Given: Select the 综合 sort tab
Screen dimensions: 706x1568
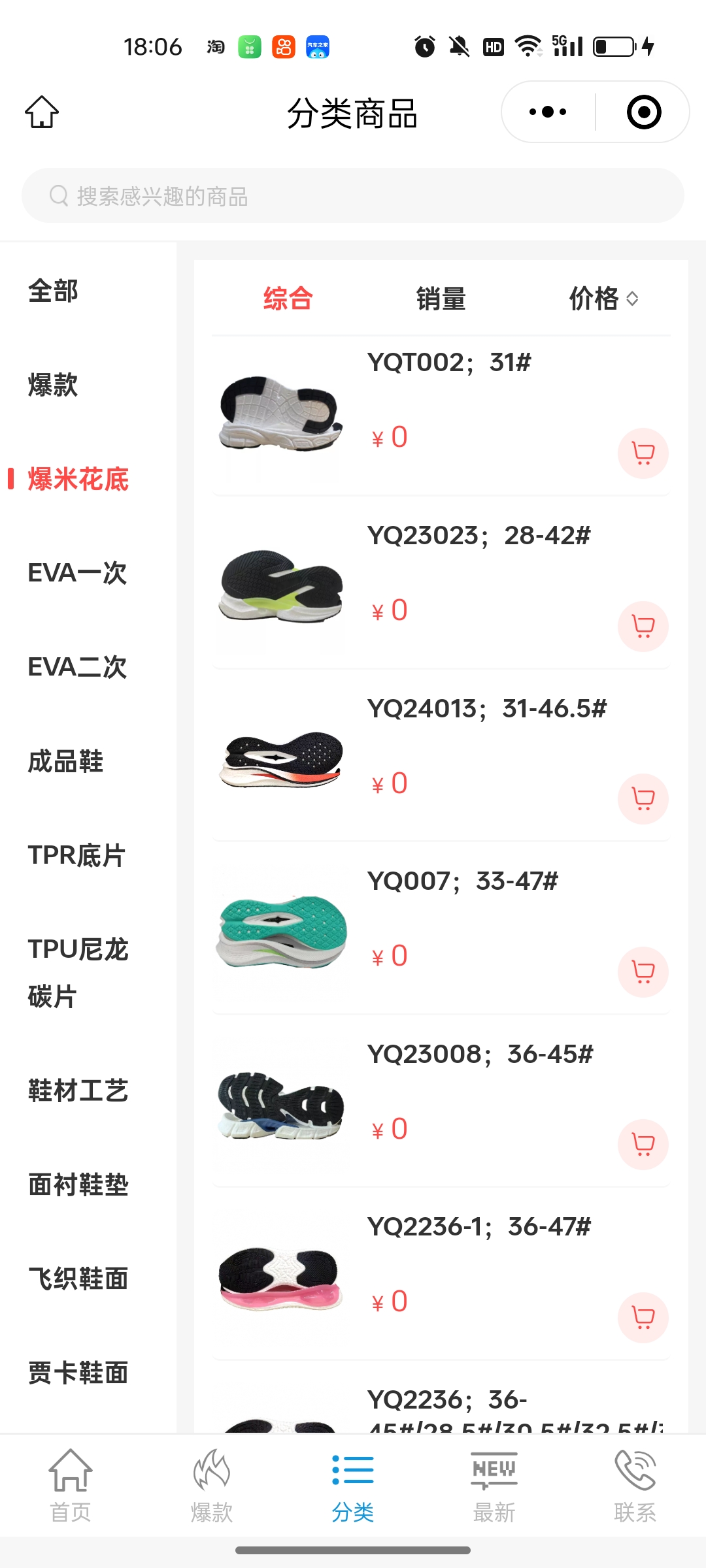Looking at the screenshot, I should tap(288, 299).
